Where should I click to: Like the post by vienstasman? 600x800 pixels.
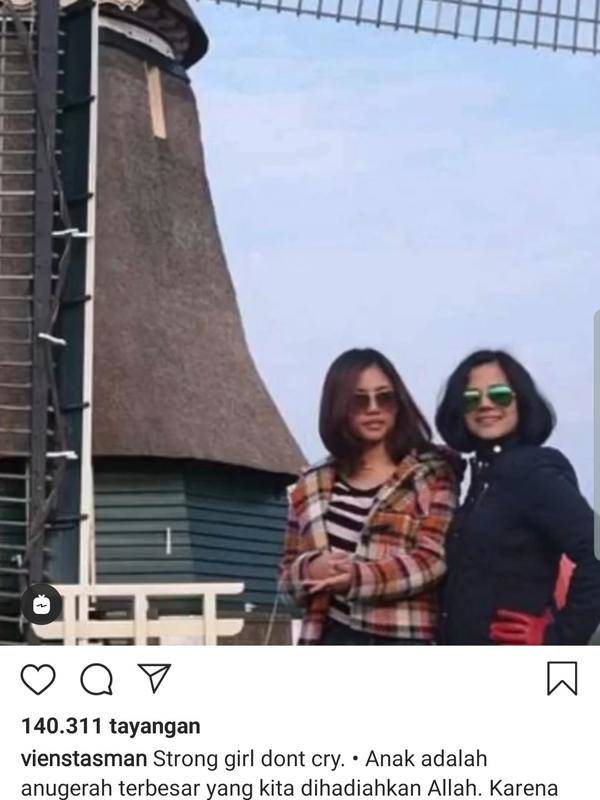click(x=38, y=679)
